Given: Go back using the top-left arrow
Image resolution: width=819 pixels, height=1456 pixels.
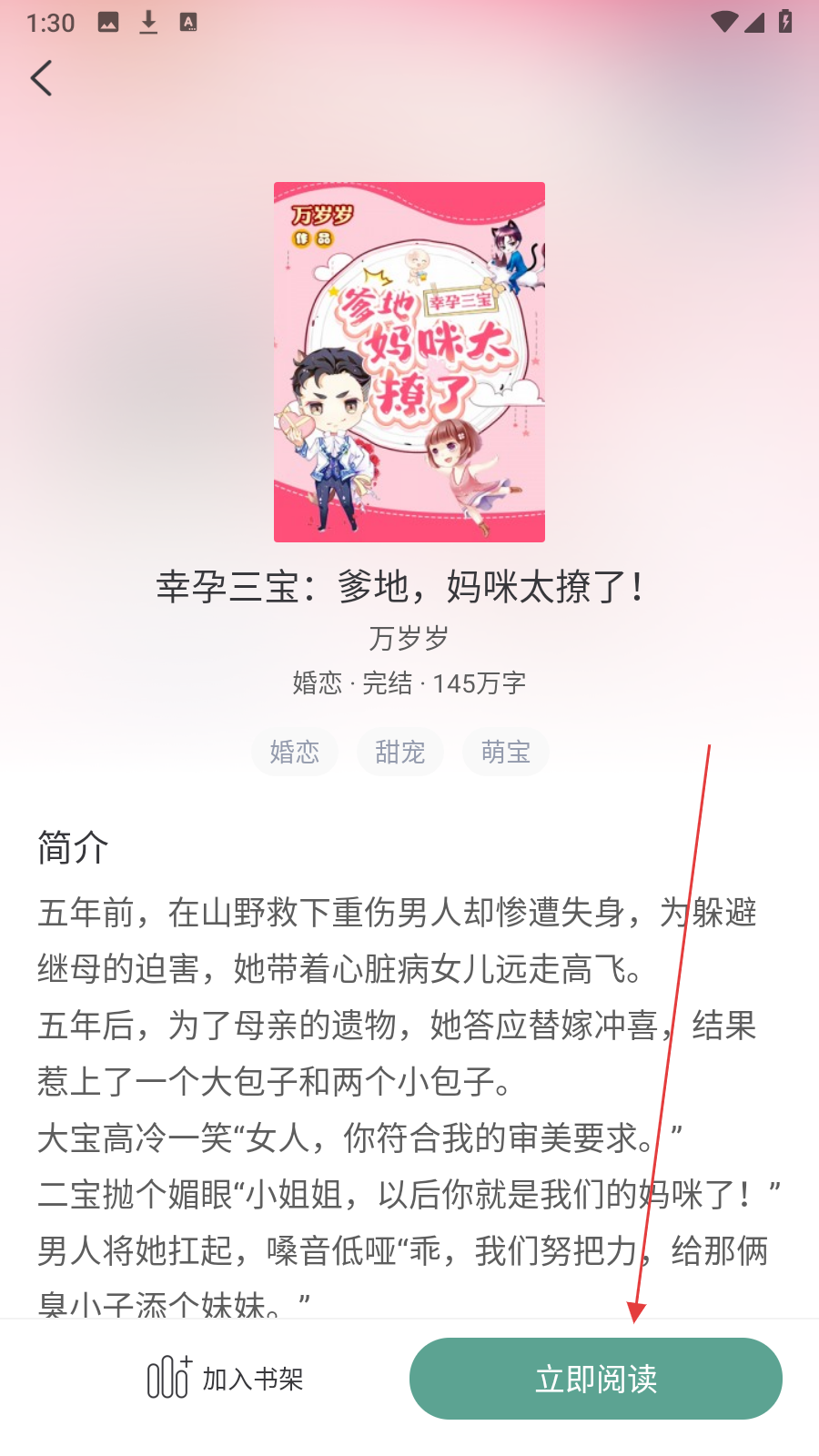Looking at the screenshot, I should [42, 78].
